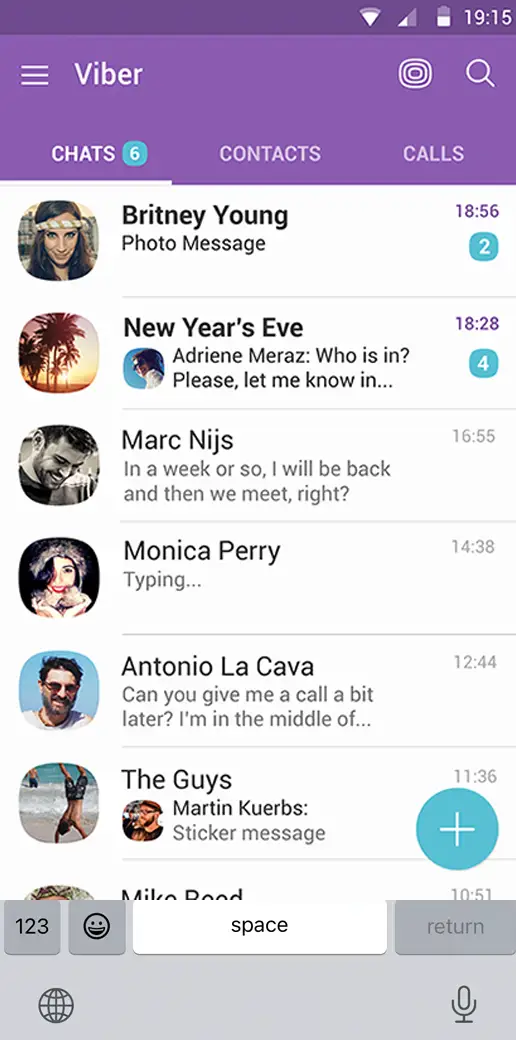Image resolution: width=516 pixels, height=1040 pixels.
Task: Switch to the Contacts tab
Action: click(270, 154)
